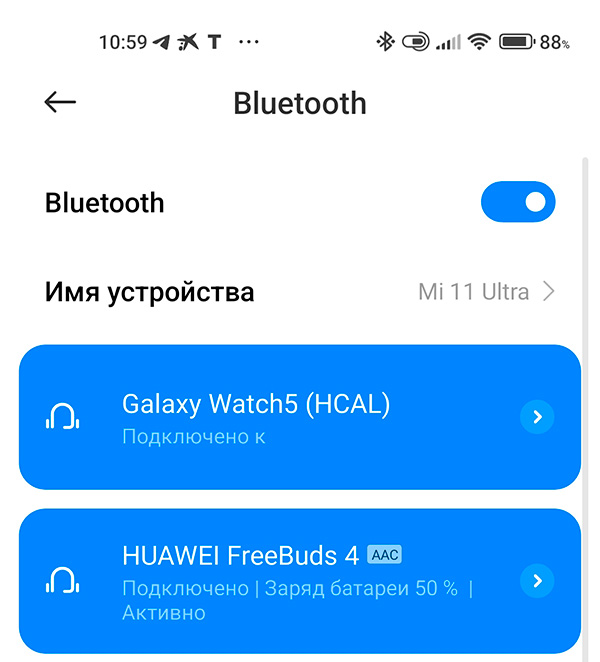The image size is (600, 662).
Task: Turn off the Bluetooth switch
Action: point(518,202)
